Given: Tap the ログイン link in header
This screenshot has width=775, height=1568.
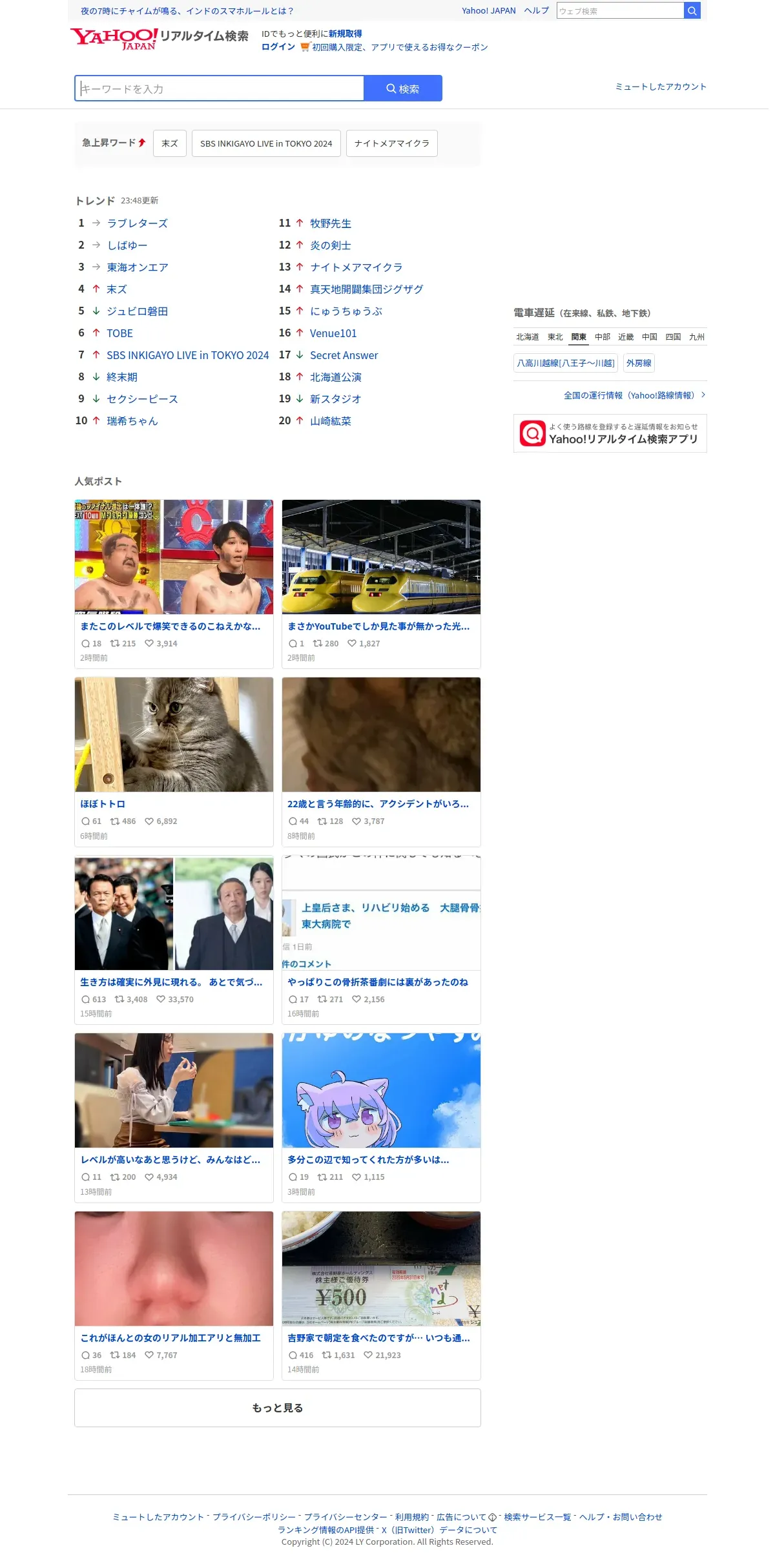Looking at the screenshot, I should click(278, 47).
